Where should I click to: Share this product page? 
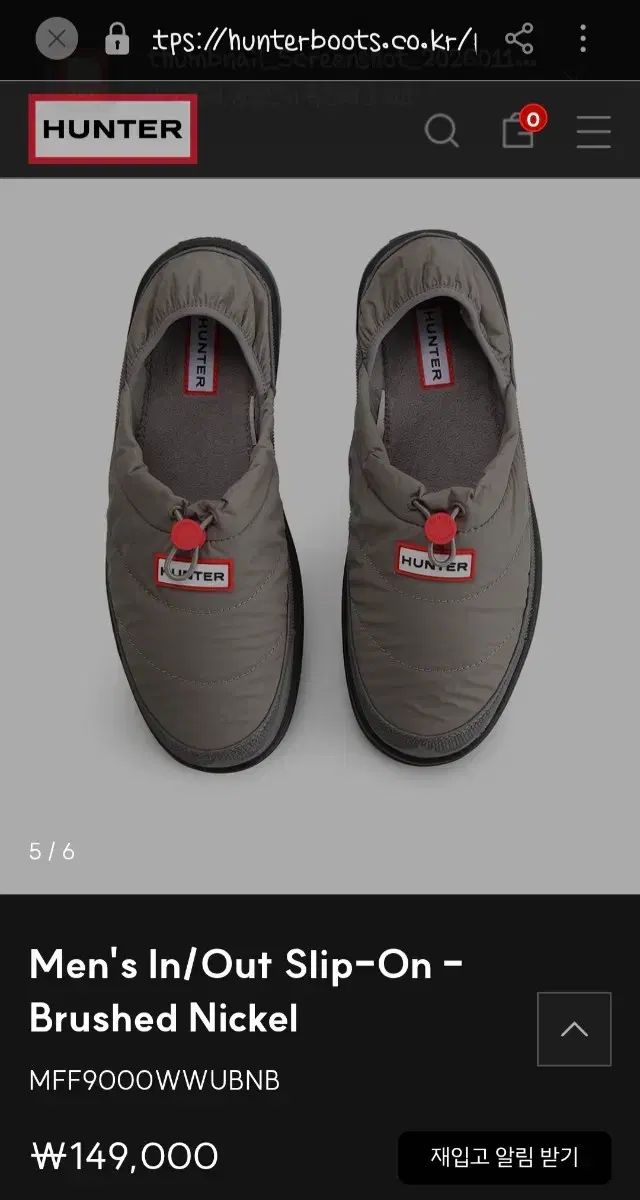[519, 40]
